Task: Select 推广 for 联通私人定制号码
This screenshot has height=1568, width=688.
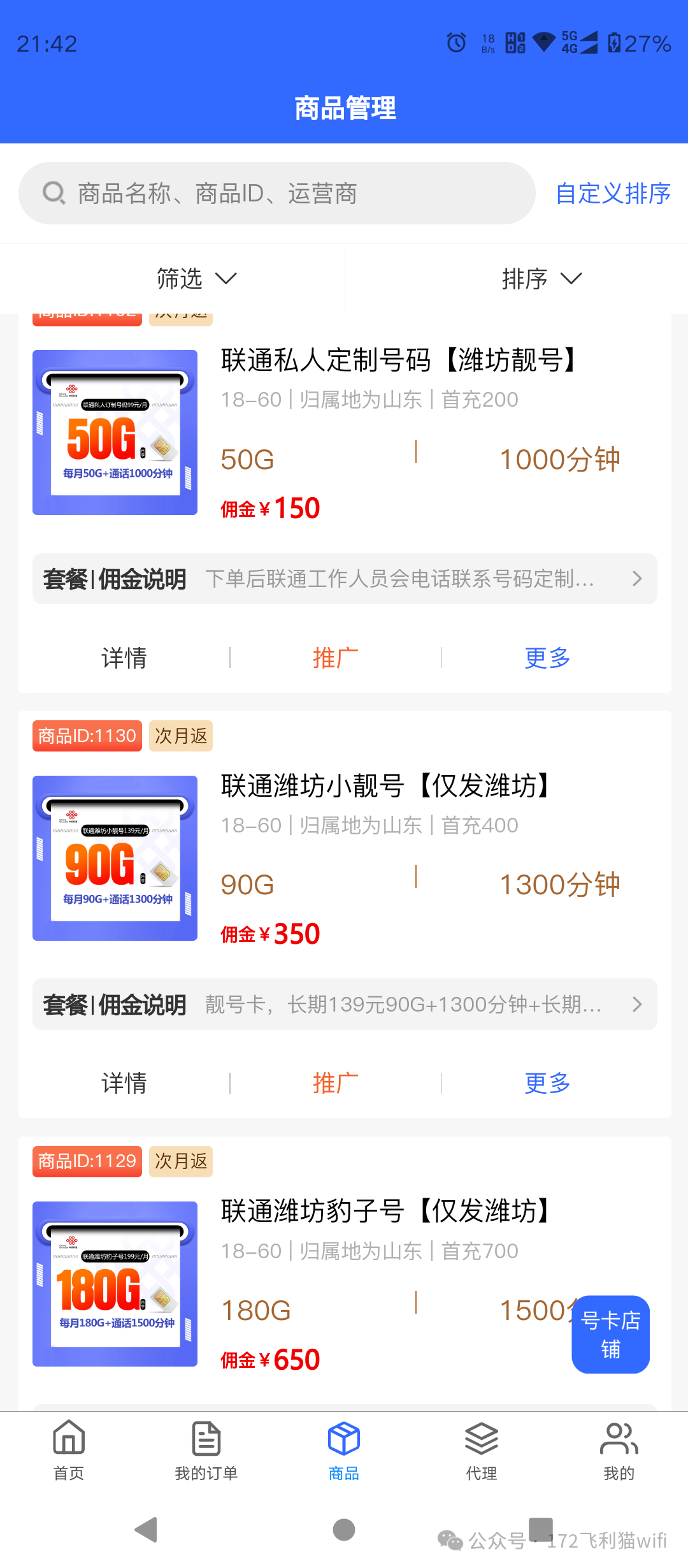Action: (x=336, y=658)
